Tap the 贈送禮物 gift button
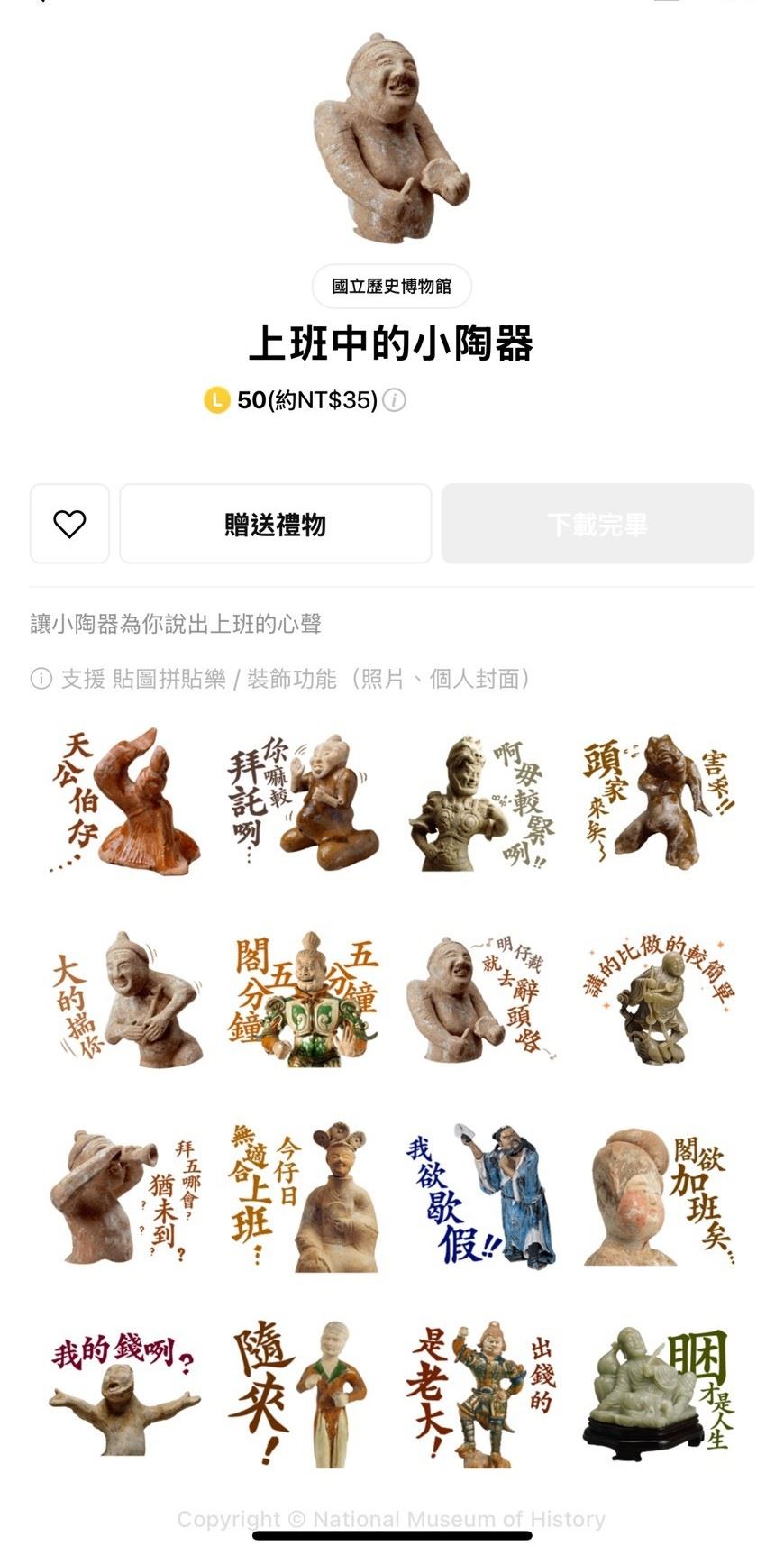Viewport: 784px width, 1555px height. [x=275, y=524]
